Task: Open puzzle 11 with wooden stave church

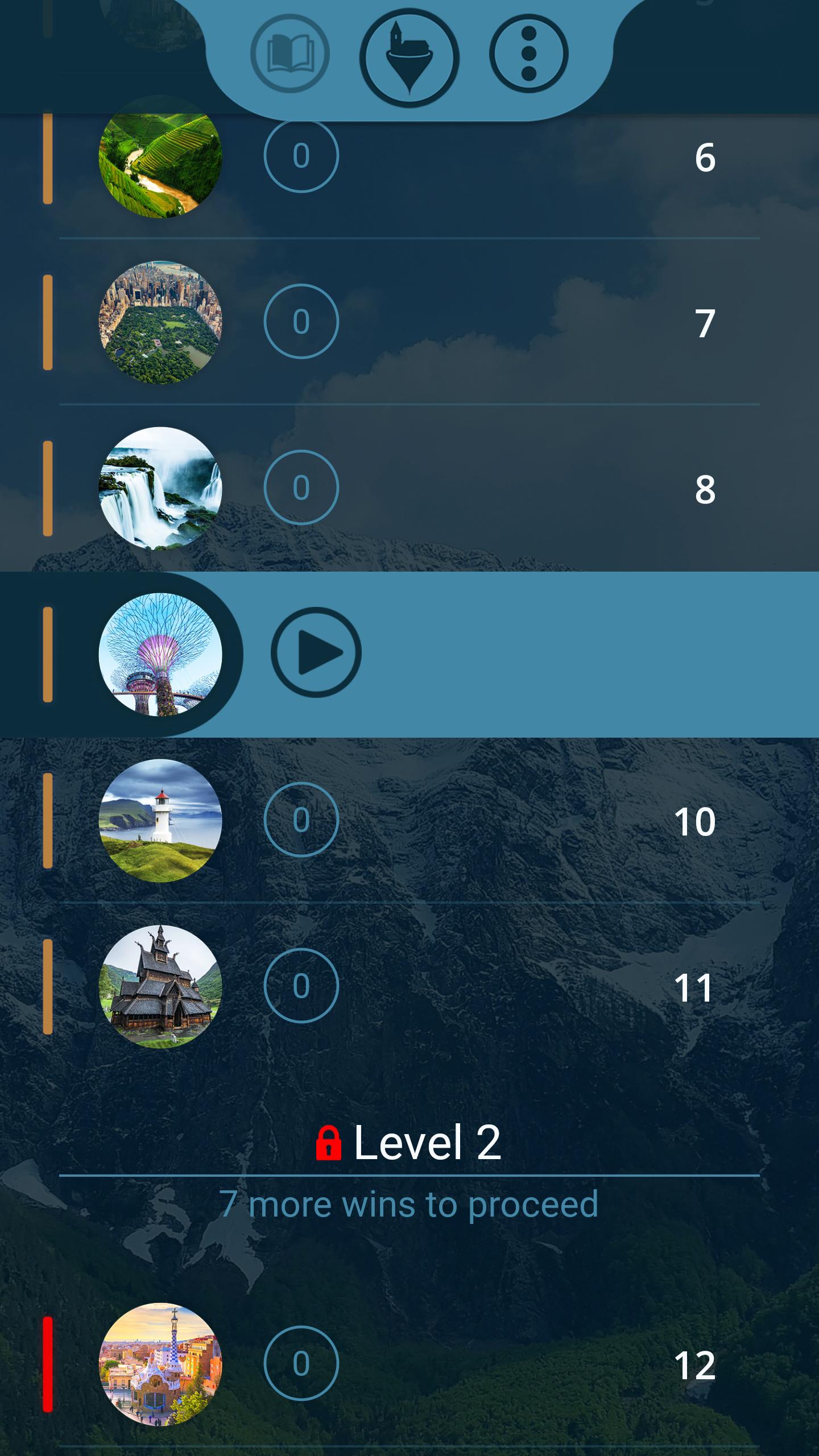Action: pyautogui.click(x=409, y=986)
